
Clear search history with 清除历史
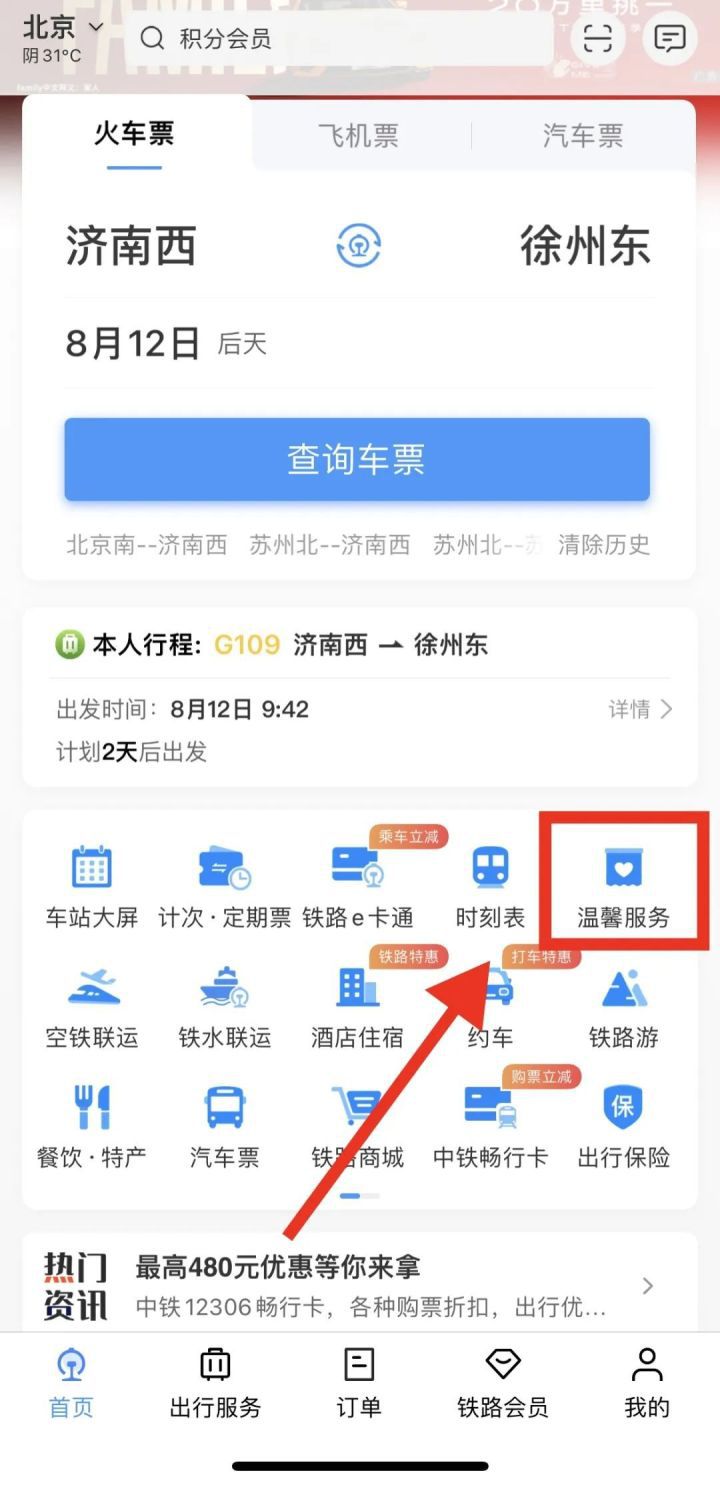pyautogui.click(x=604, y=545)
